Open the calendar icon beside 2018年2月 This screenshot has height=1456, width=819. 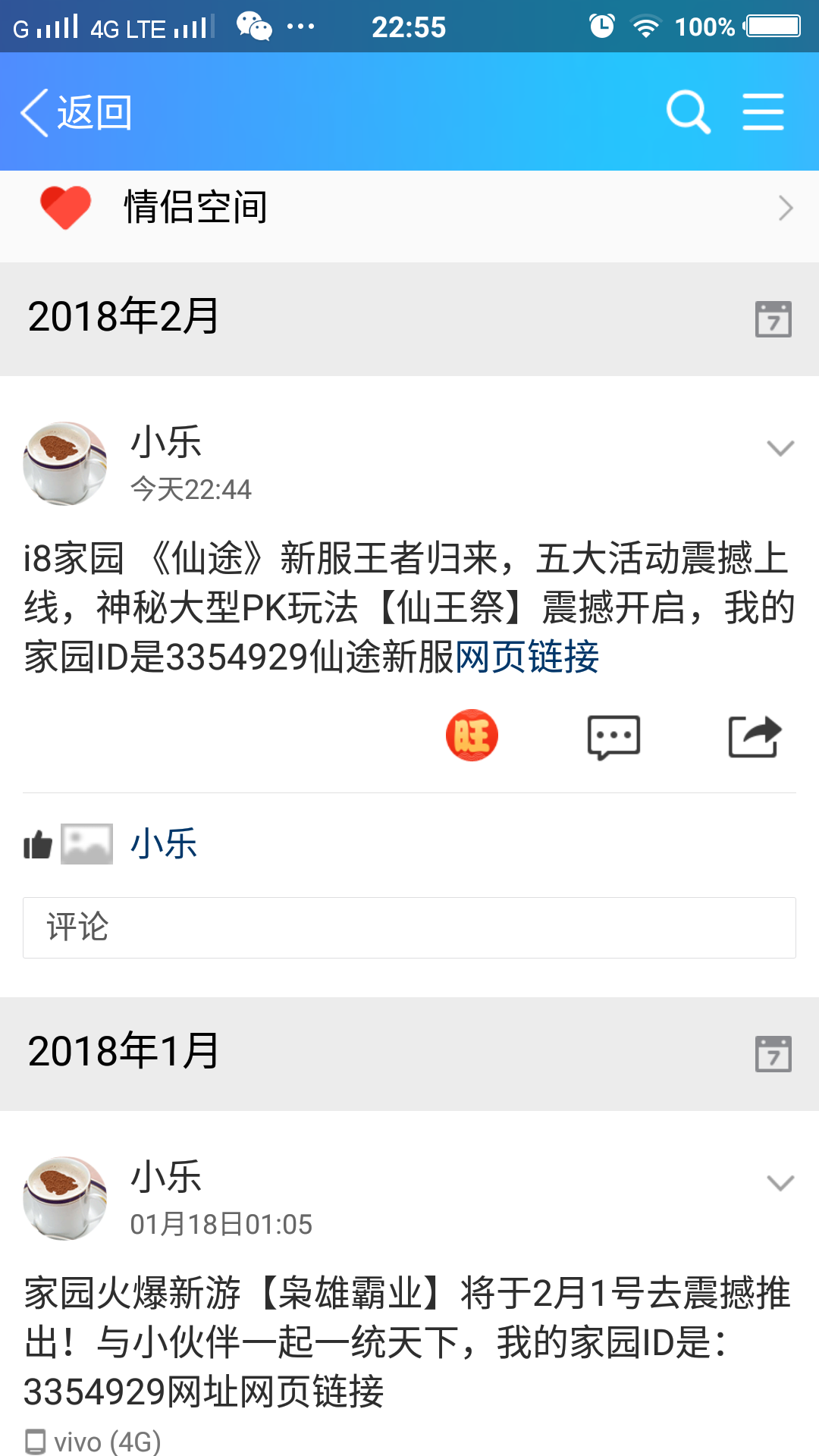coord(773,318)
